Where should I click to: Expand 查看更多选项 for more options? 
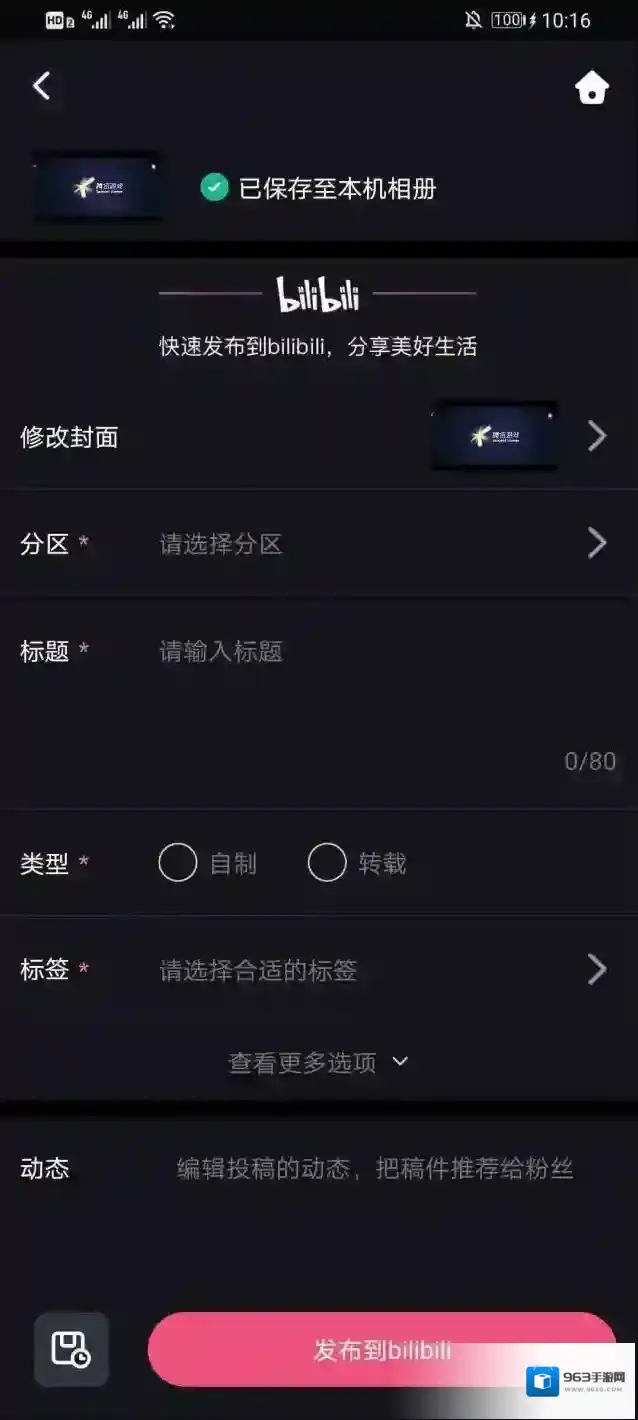[318, 1062]
